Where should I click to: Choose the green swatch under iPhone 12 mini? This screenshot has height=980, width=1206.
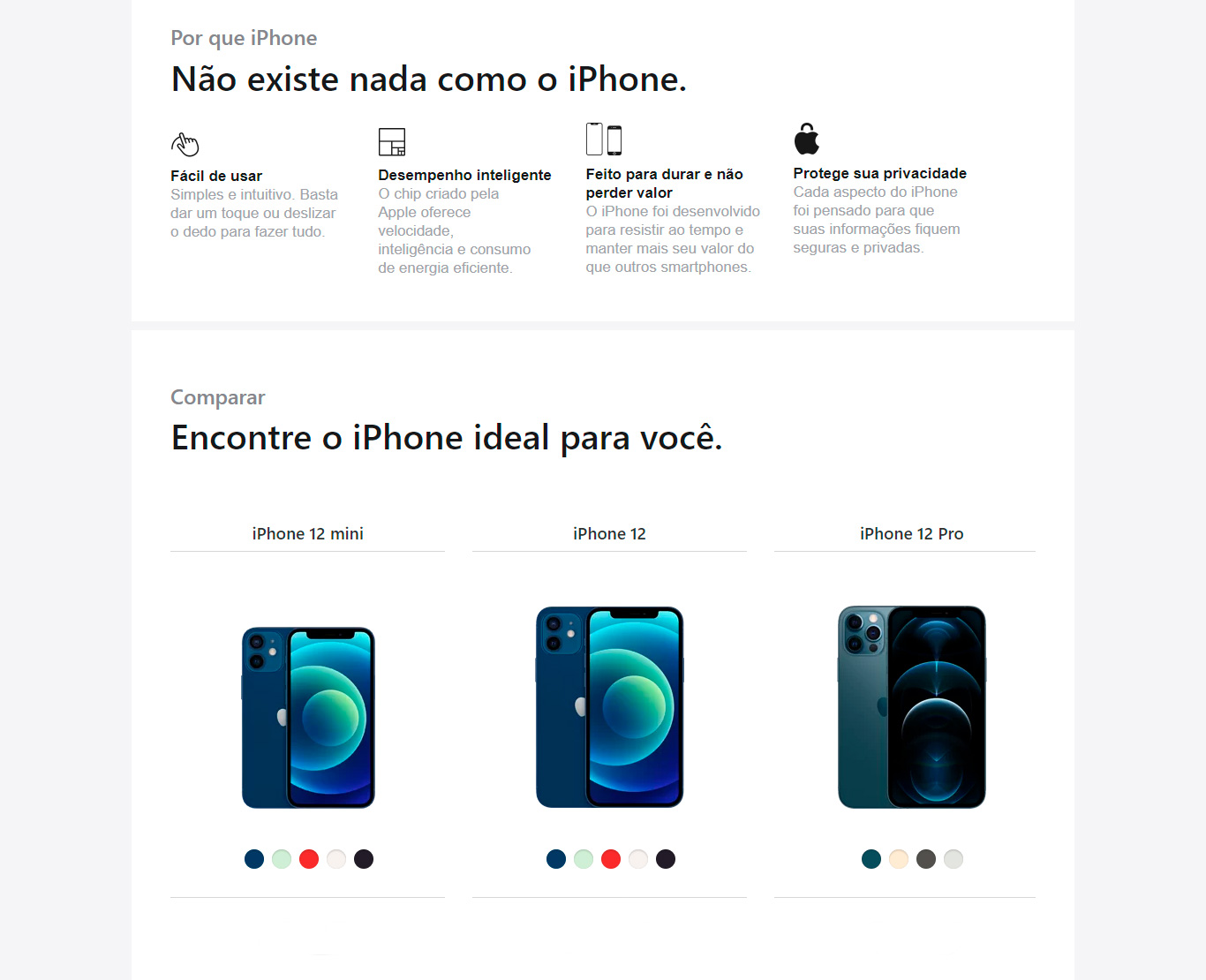(x=282, y=859)
